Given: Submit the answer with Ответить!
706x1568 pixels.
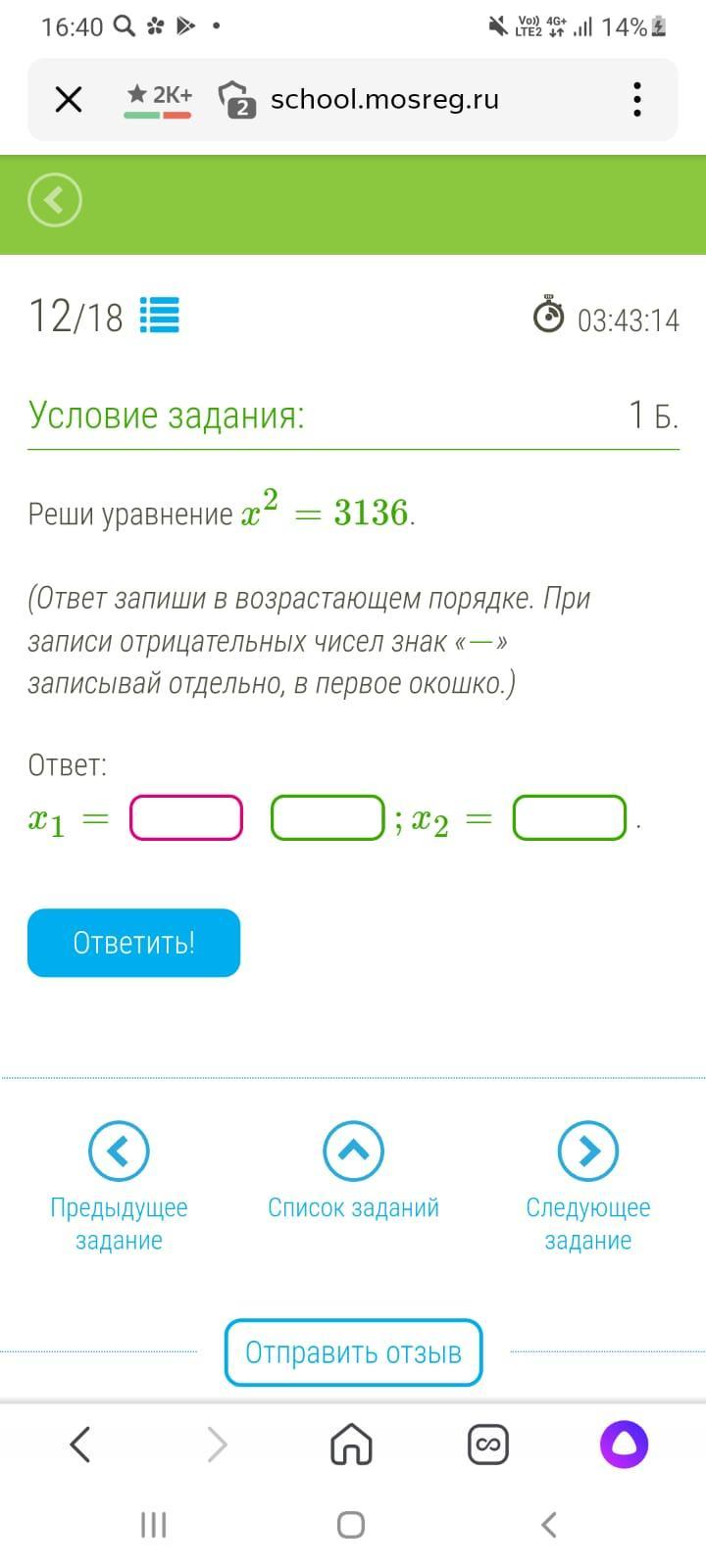Looking at the screenshot, I should click(x=133, y=943).
